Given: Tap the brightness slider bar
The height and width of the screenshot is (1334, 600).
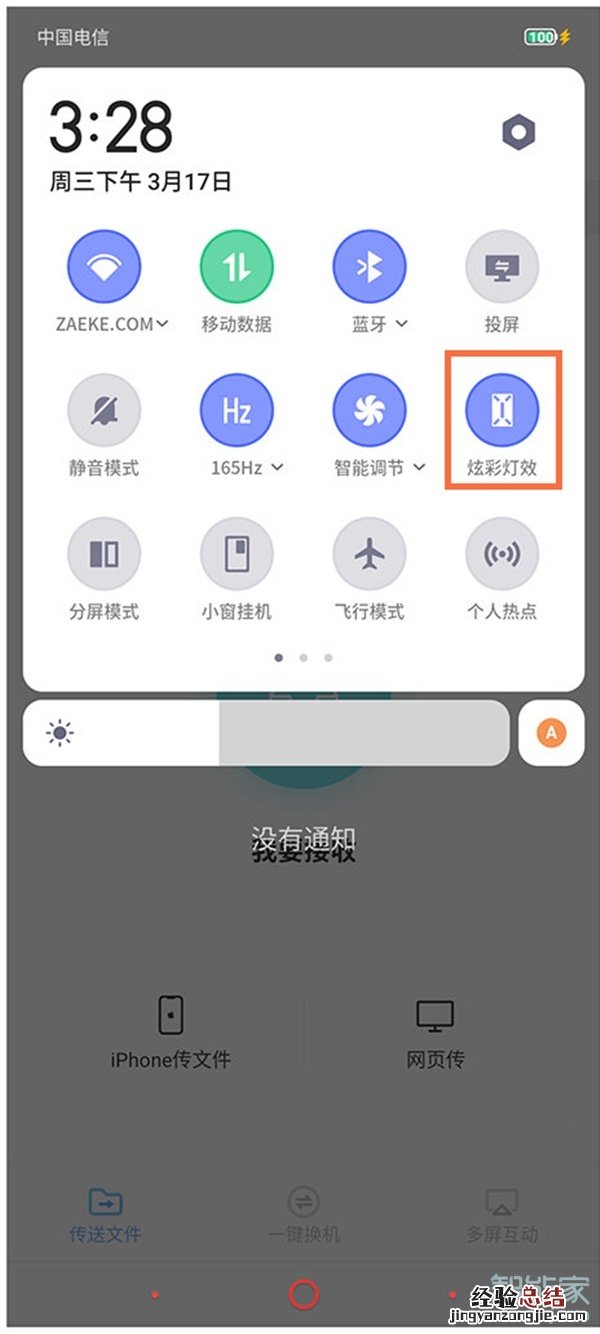Looking at the screenshot, I should [x=265, y=733].
